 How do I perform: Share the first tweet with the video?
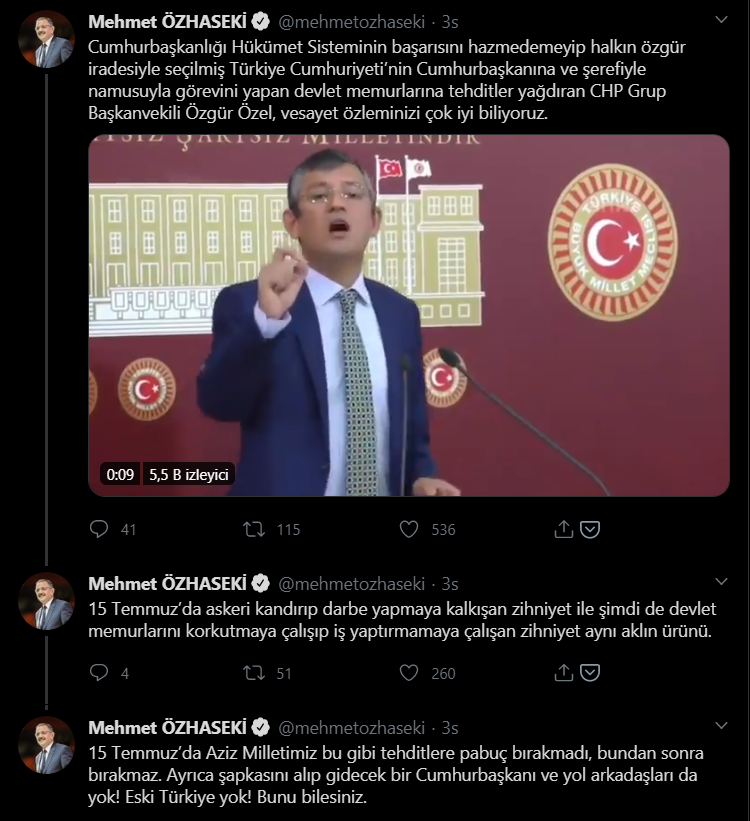click(563, 529)
